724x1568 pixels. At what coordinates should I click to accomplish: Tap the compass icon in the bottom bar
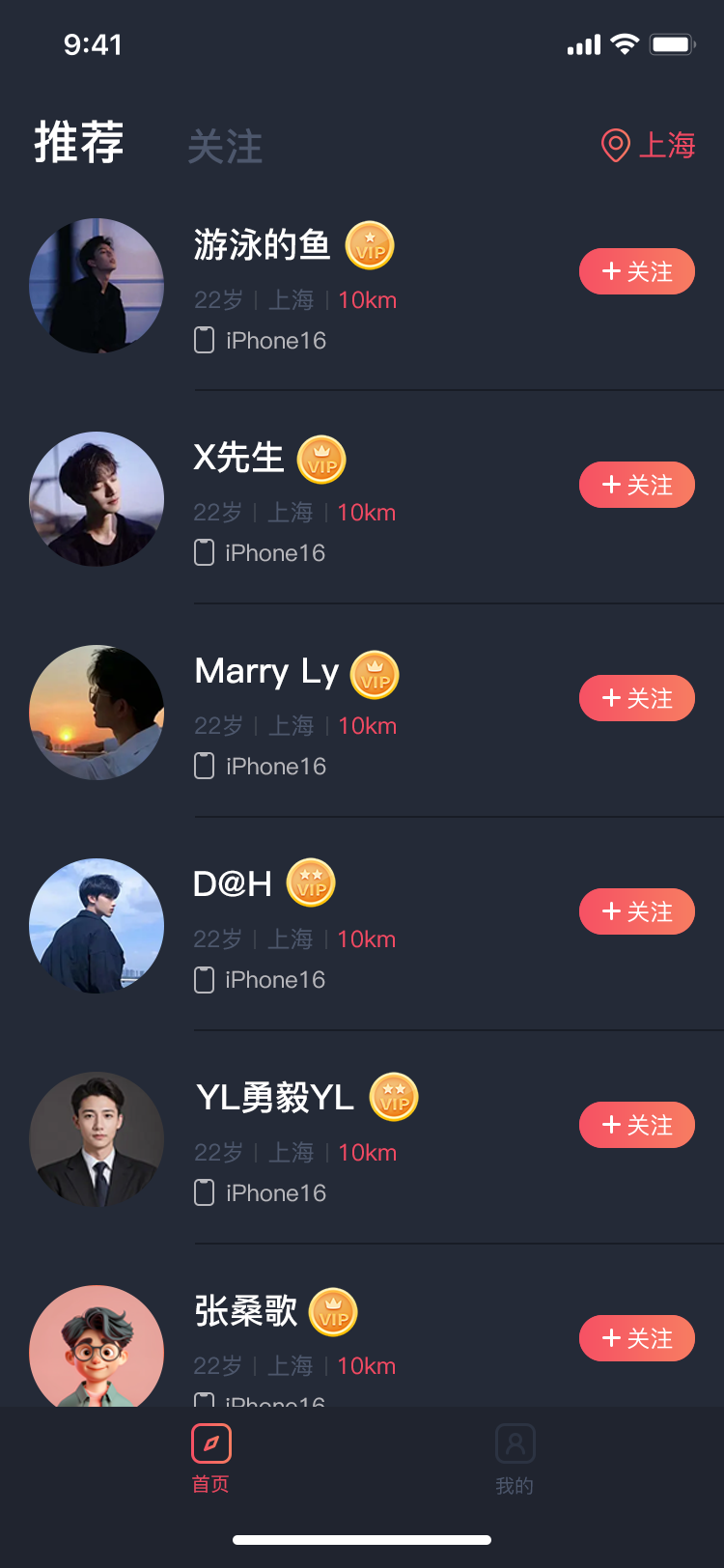click(x=210, y=1443)
